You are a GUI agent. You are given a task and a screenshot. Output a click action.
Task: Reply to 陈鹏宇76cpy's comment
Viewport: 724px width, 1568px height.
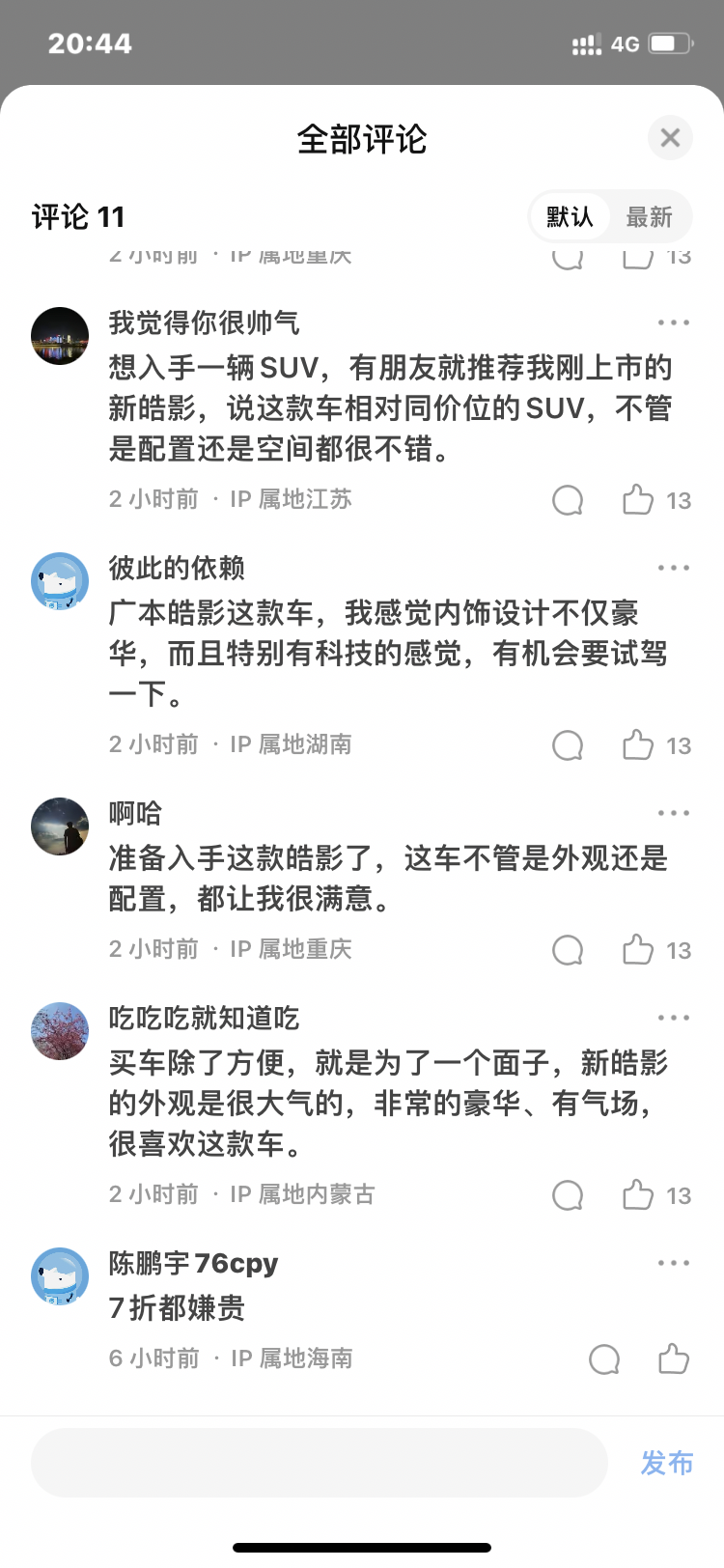[604, 1359]
